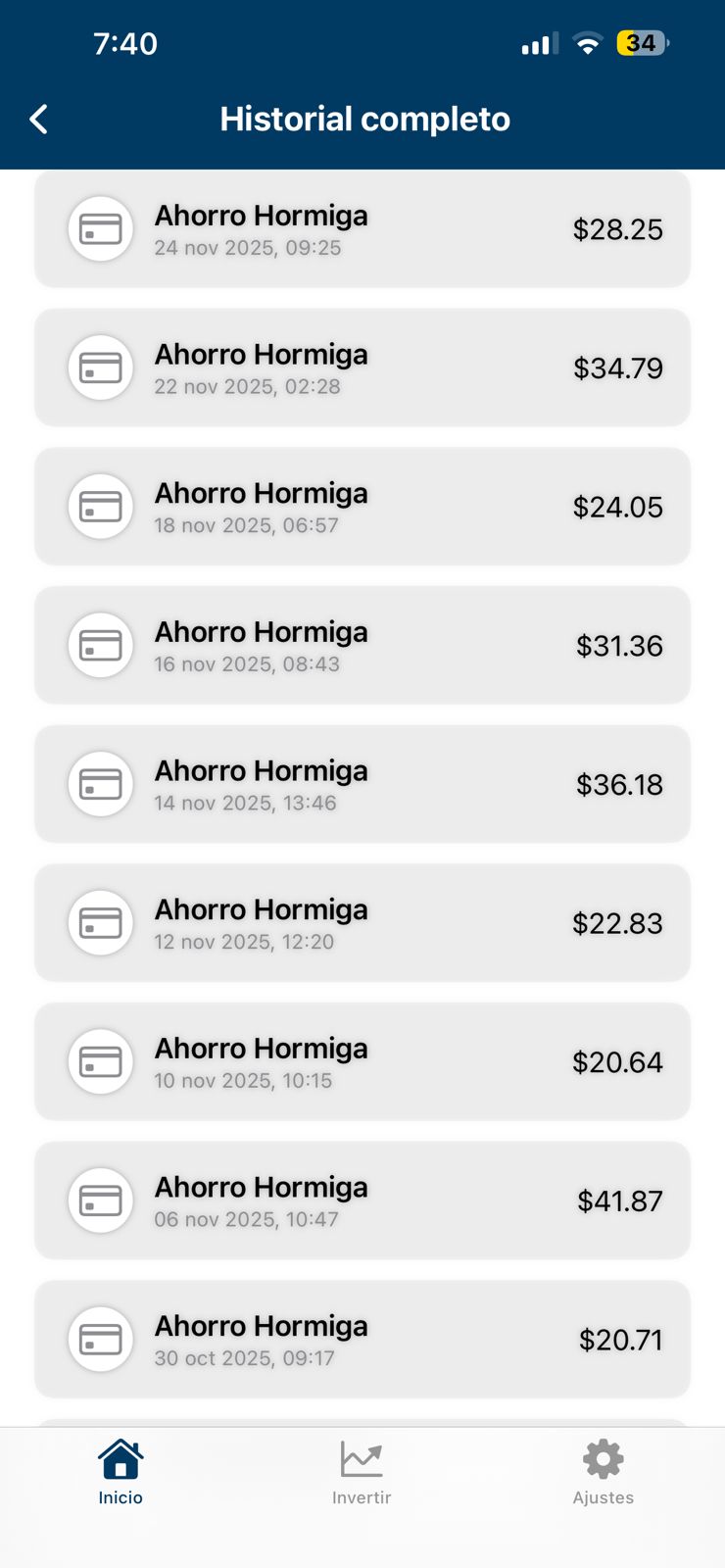View the $34.79 Ahorro Hormiga entry

[362, 368]
